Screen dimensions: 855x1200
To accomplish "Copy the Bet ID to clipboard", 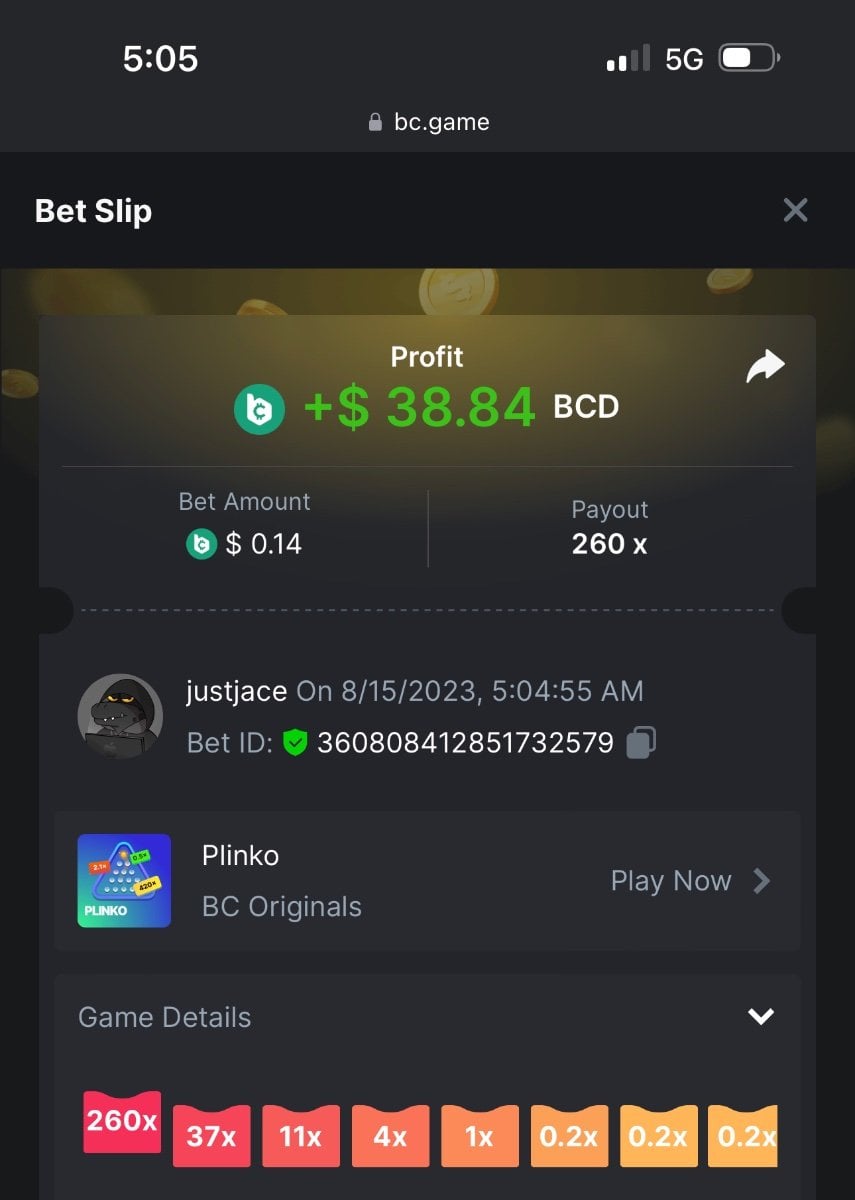I will pos(640,742).
